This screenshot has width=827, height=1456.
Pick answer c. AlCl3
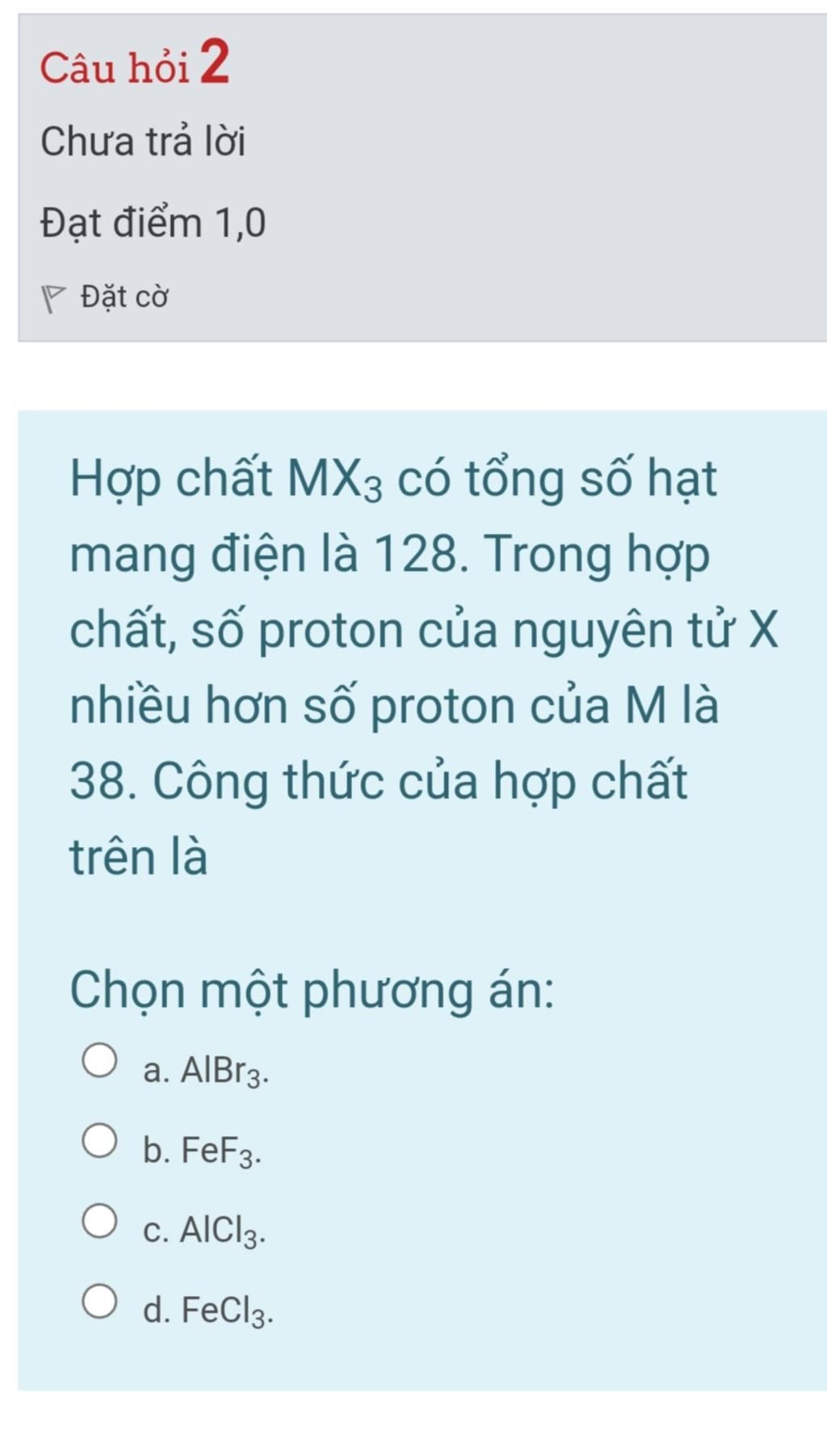(x=99, y=1220)
